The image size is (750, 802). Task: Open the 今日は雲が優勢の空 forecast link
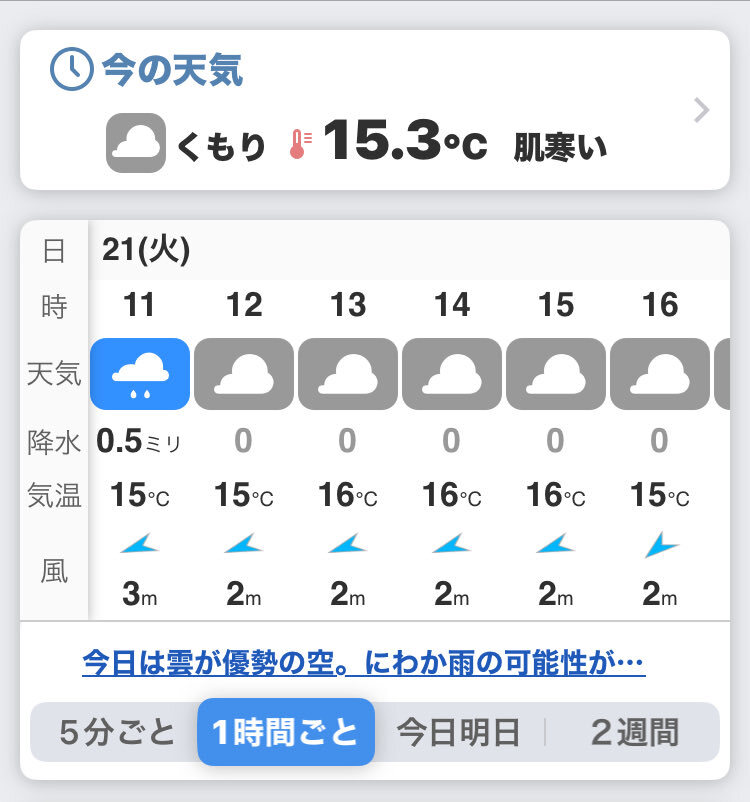tap(363, 663)
